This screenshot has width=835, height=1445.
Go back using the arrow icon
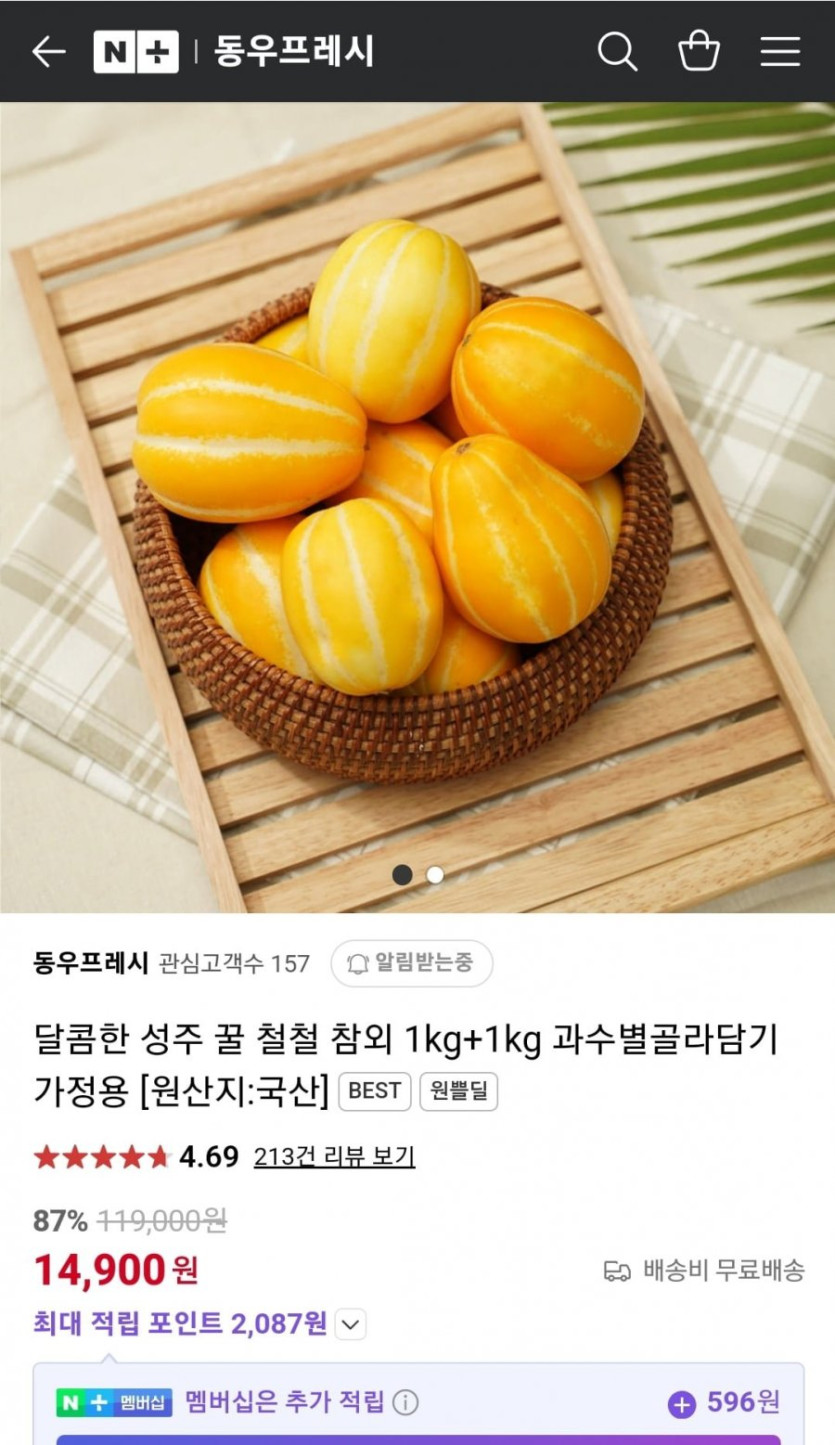pos(48,52)
